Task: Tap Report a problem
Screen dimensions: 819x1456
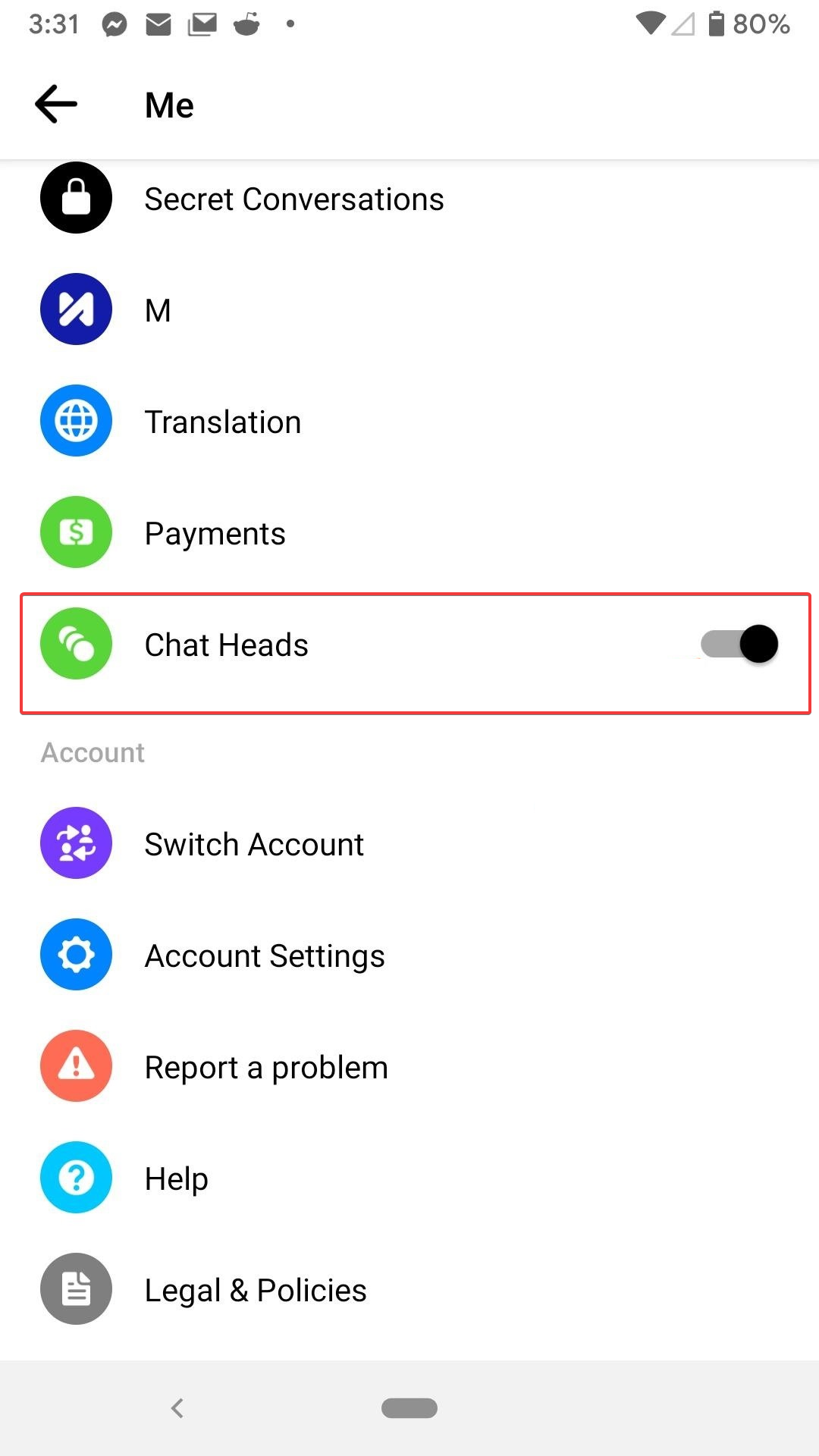Action: click(409, 1066)
